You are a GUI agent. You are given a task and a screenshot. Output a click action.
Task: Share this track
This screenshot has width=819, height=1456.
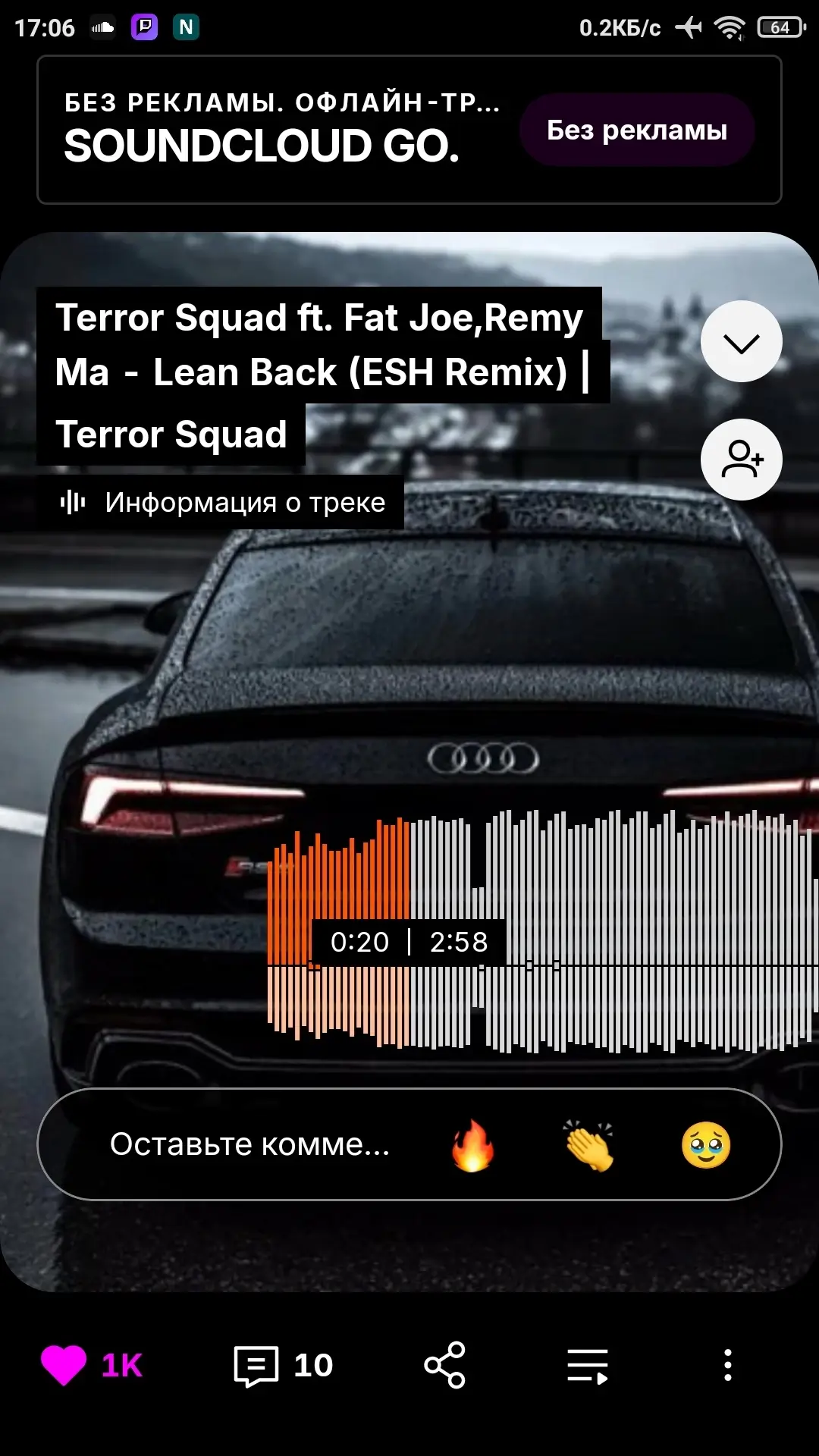click(x=444, y=1365)
